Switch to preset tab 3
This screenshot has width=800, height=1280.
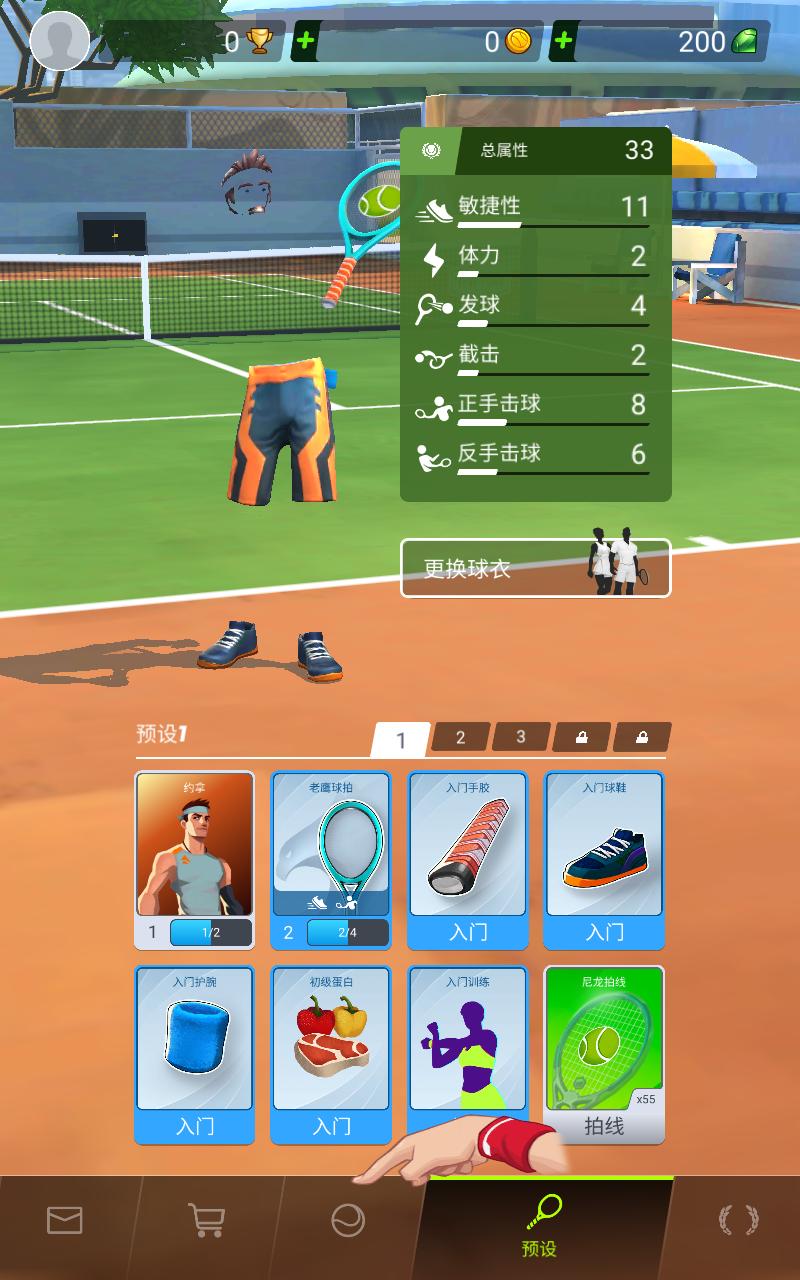click(x=519, y=737)
